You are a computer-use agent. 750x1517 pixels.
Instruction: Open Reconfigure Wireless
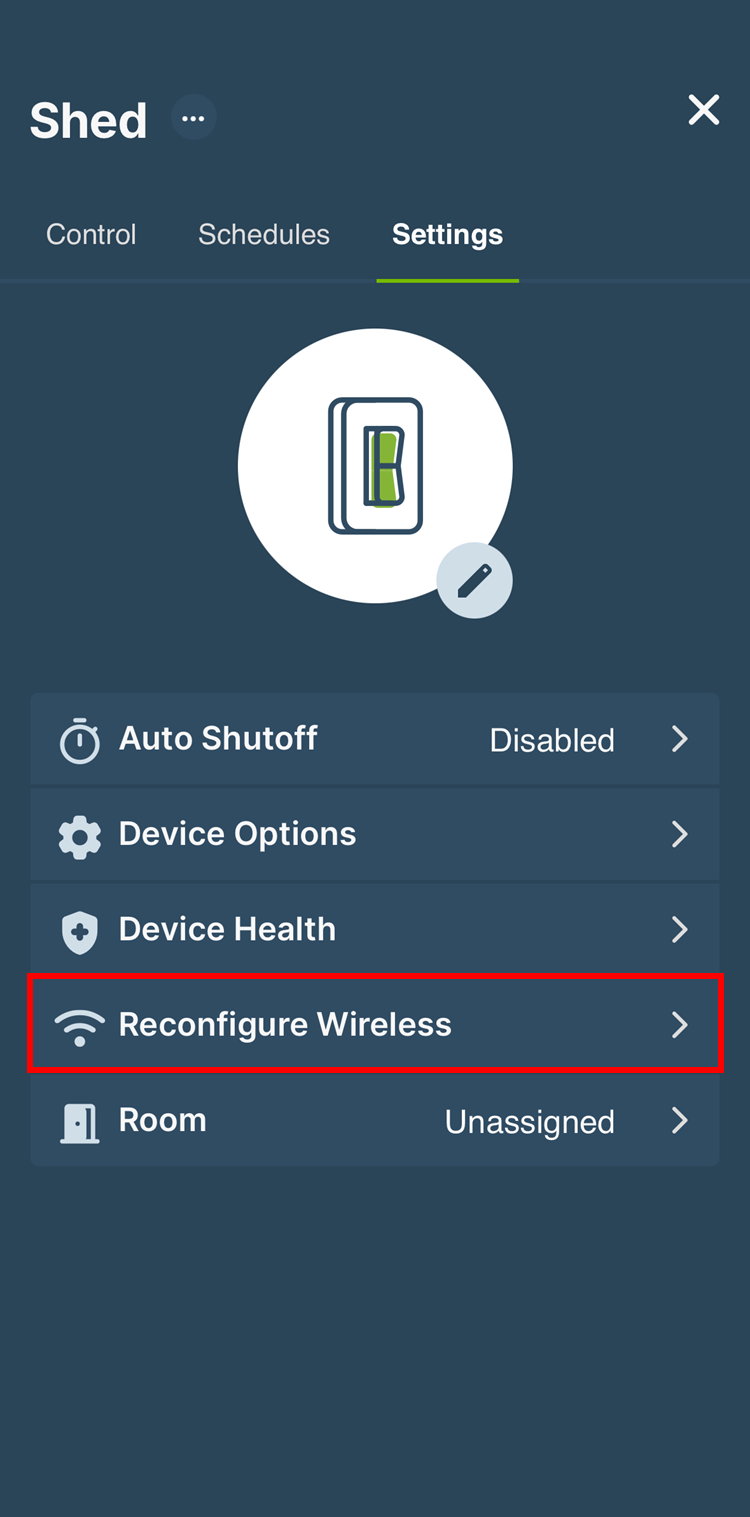[x=375, y=1024]
